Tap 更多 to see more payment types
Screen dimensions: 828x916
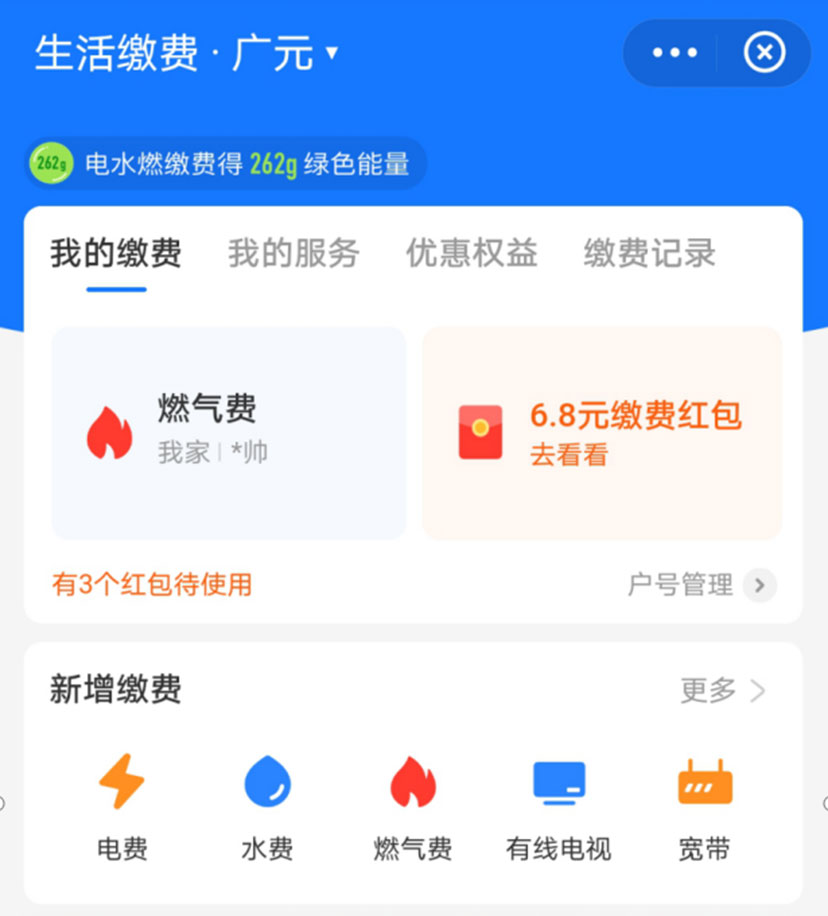pyautogui.click(x=722, y=690)
